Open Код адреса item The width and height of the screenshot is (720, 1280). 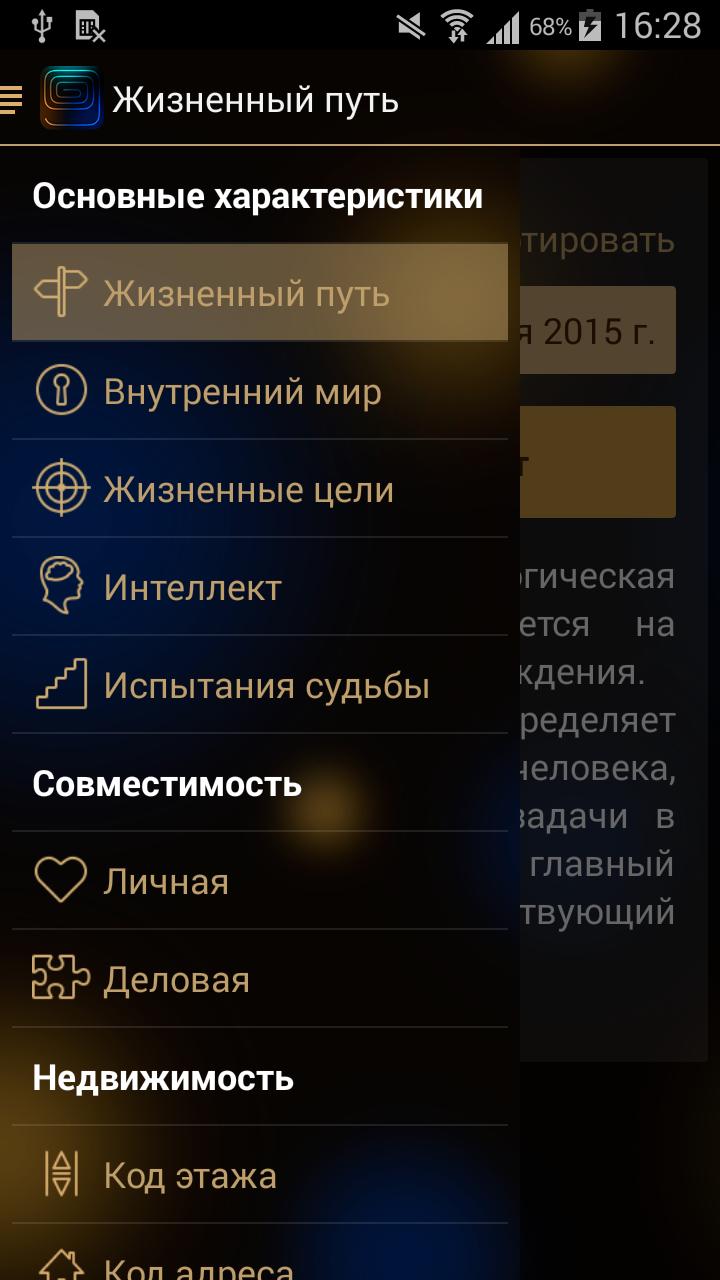[260, 1254]
